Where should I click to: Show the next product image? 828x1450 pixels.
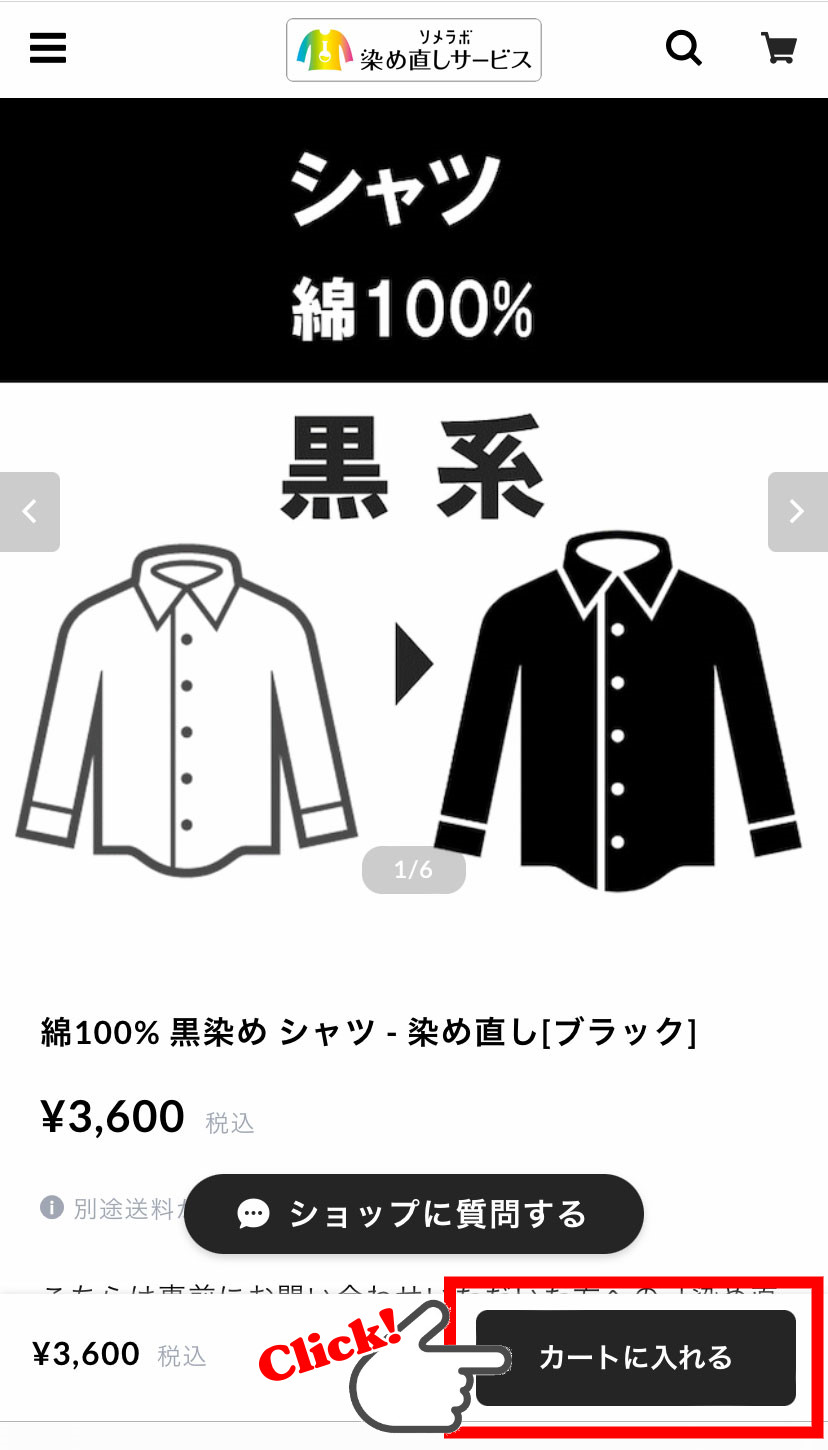(797, 512)
